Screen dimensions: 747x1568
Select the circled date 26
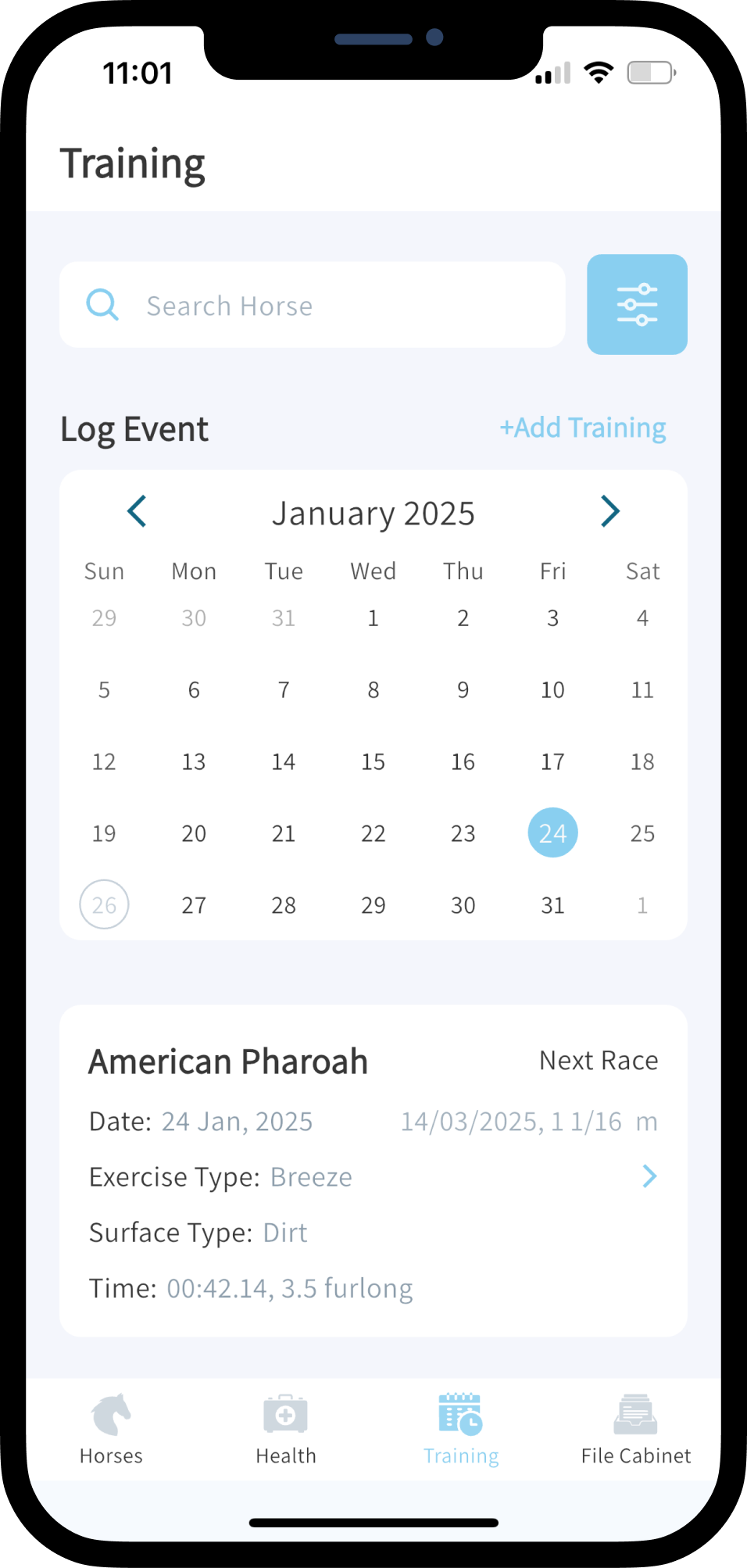point(104,904)
